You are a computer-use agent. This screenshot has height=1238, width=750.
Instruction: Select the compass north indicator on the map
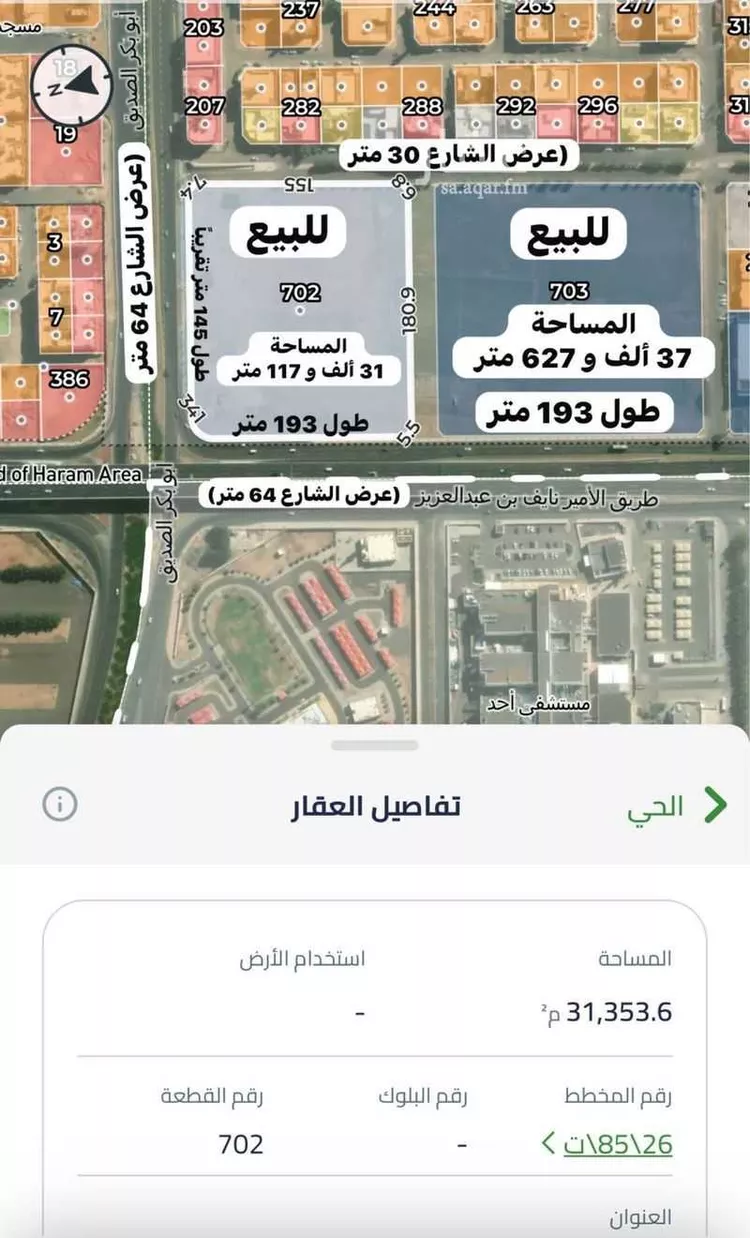pyautogui.click(x=70, y=85)
